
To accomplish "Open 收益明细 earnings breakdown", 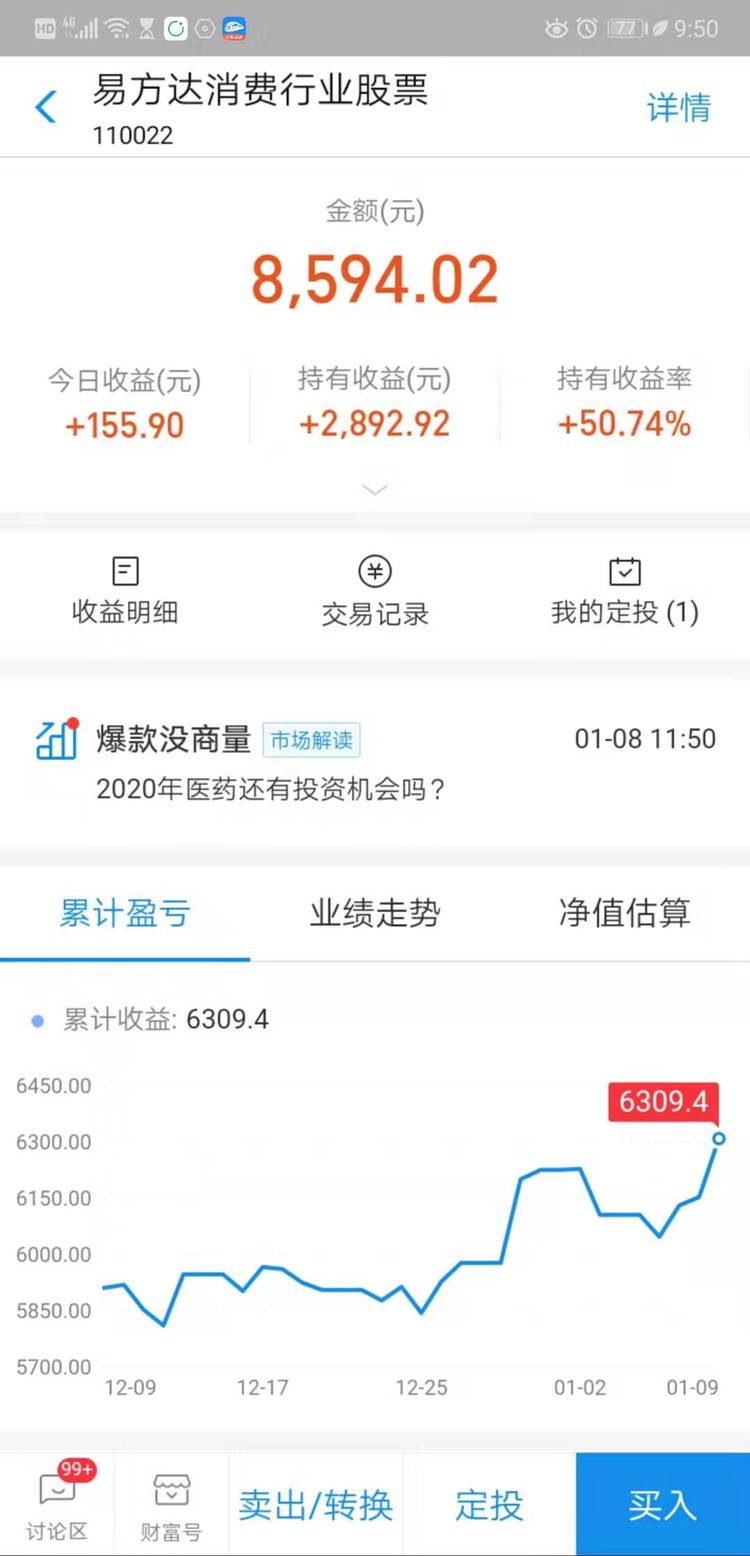I will (125, 591).
